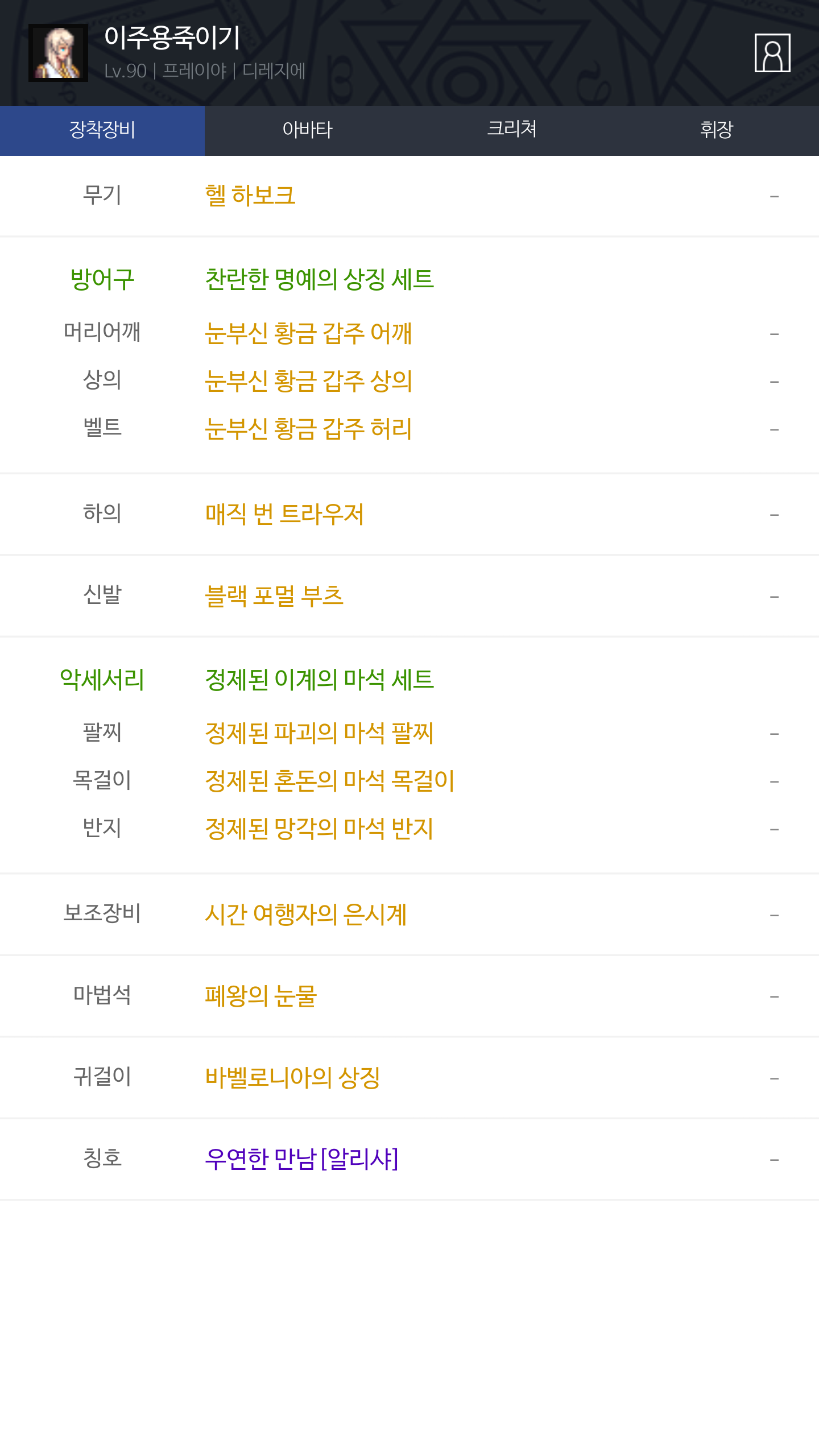
Task: Open 정제된 혼돈의 마석 목걸이 item
Action: click(330, 781)
